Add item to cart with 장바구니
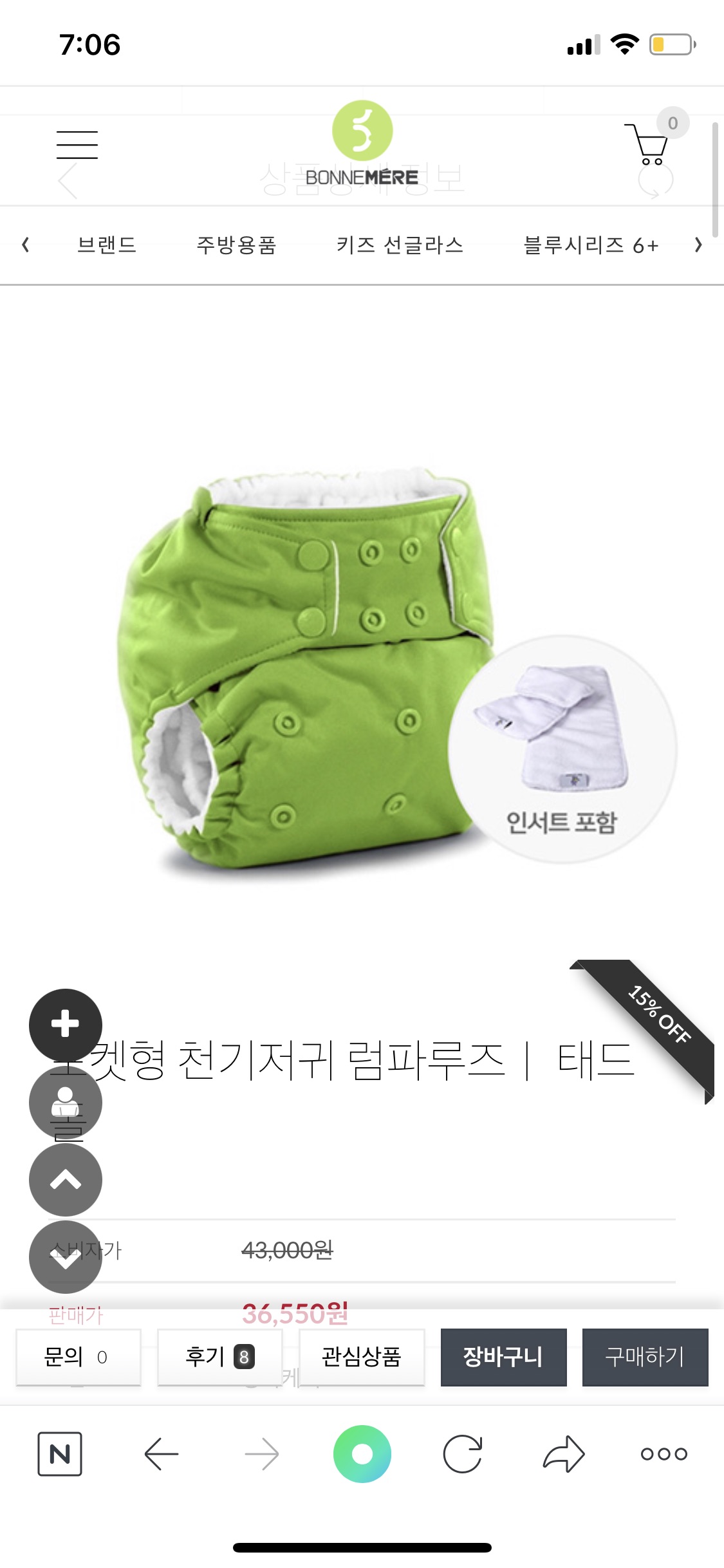This screenshot has height=1568, width=724. pos(503,1357)
